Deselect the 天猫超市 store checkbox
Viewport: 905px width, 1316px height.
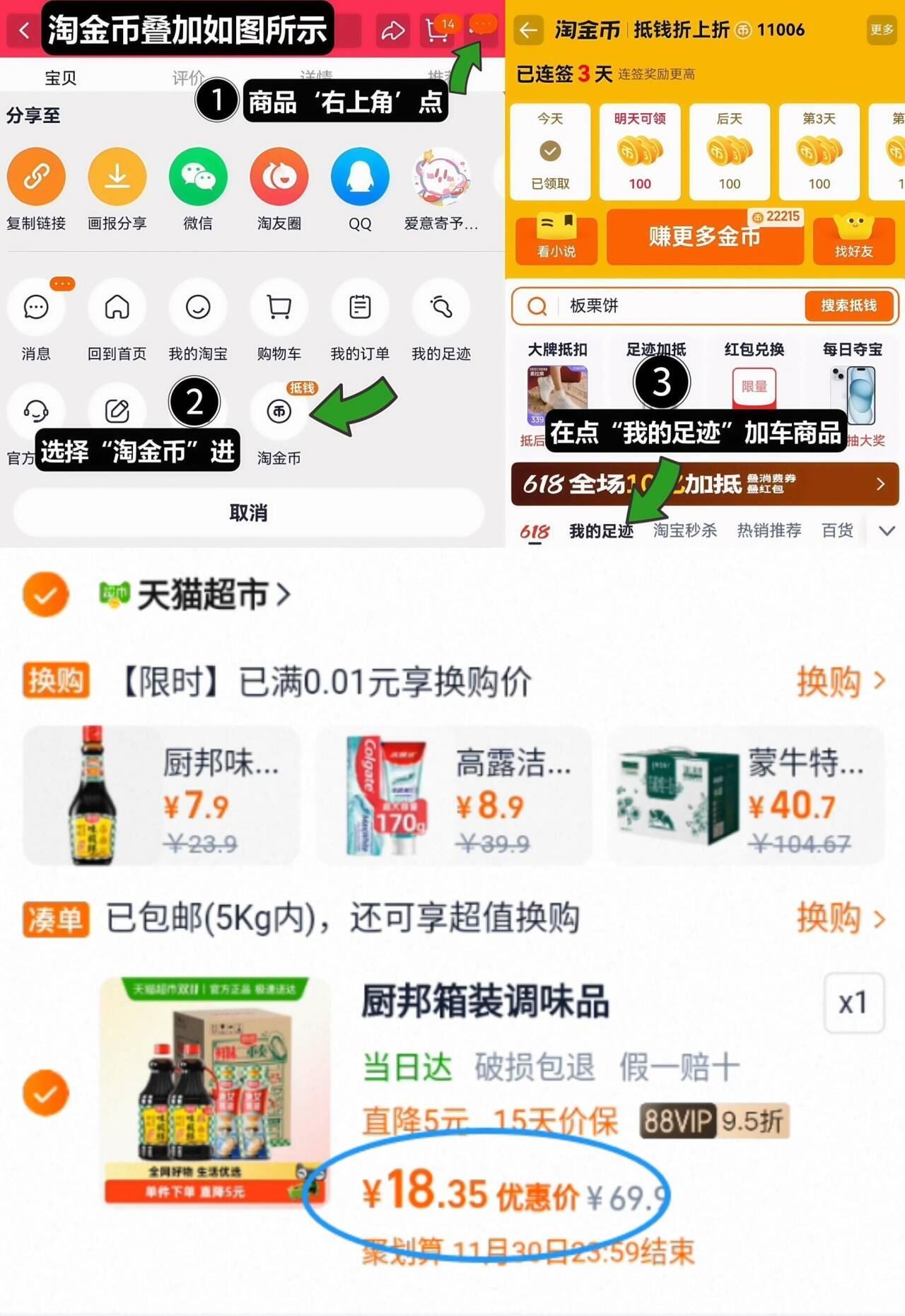[x=45, y=596]
